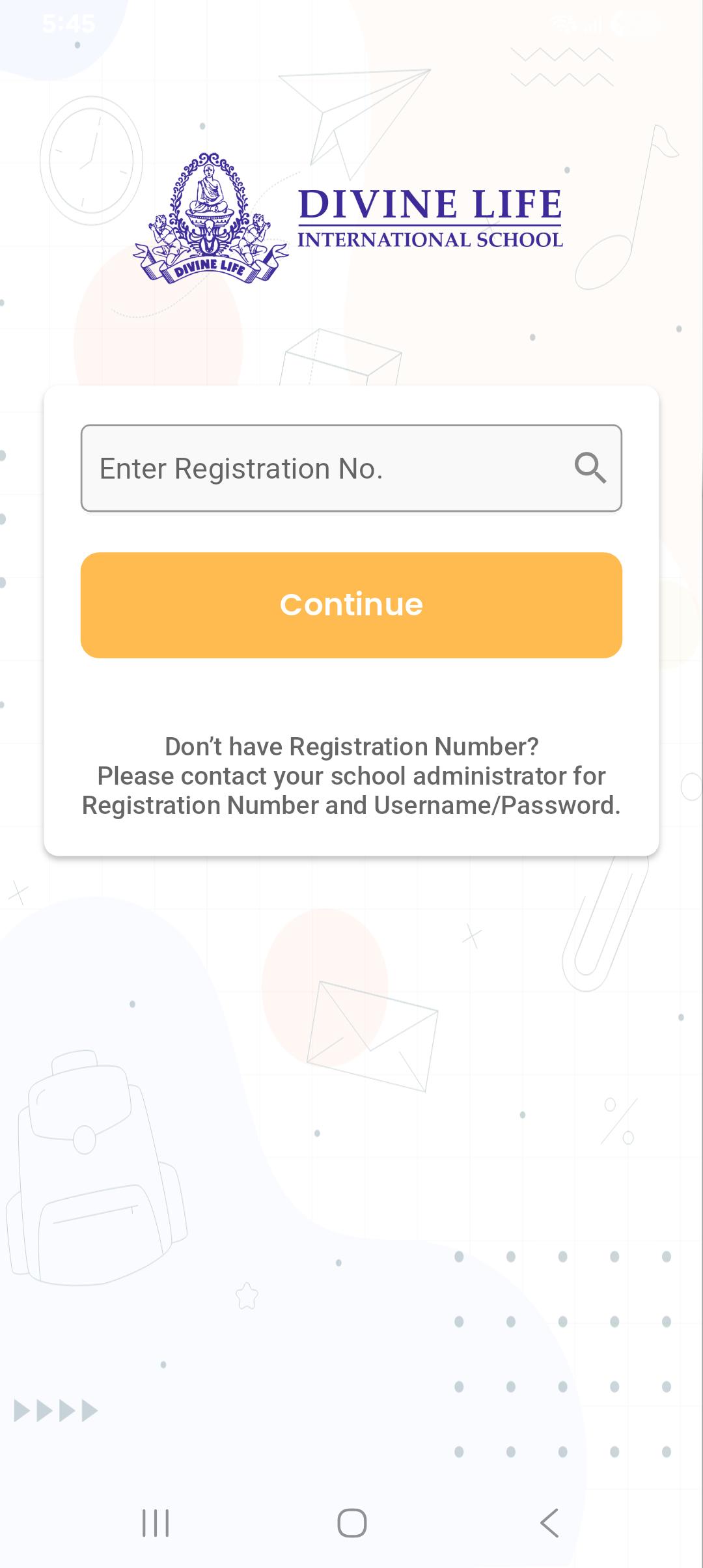Open the recent apps view
This screenshot has width=703, height=1568.
click(x=156, y=1523)
